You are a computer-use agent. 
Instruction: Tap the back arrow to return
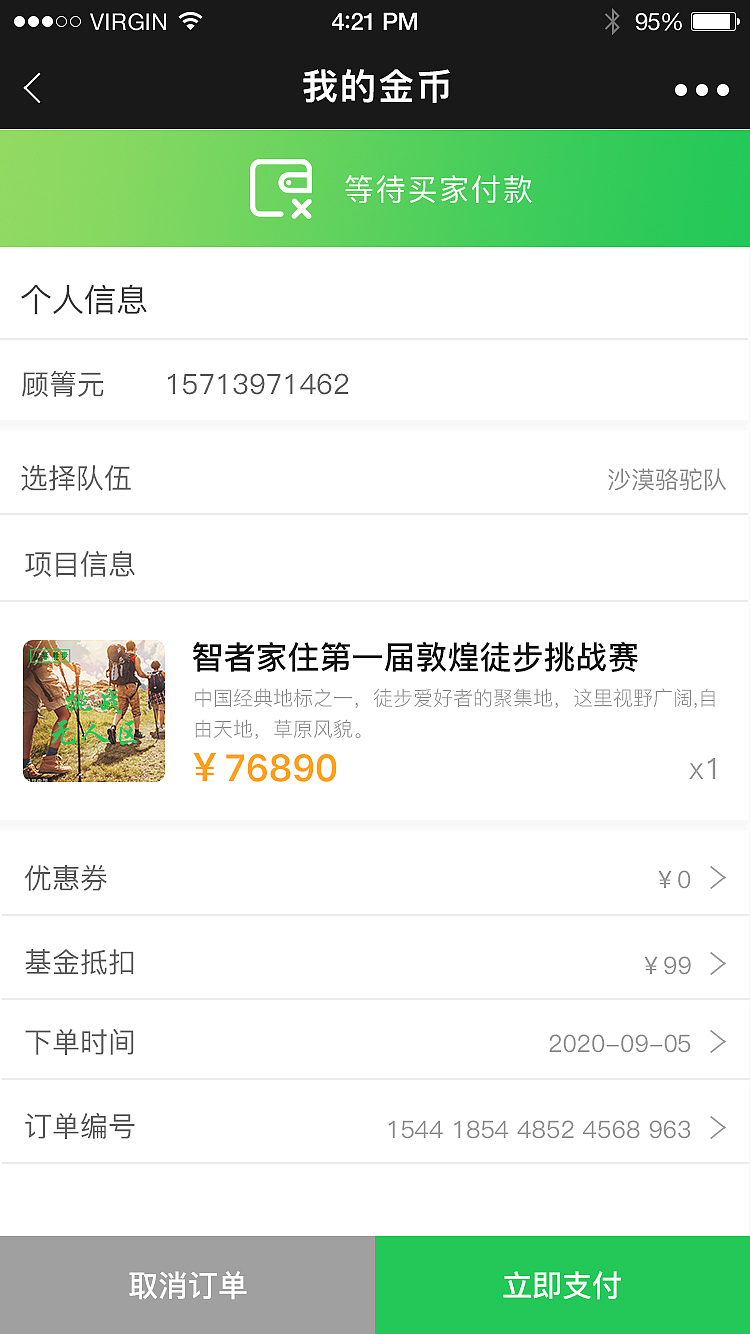click(x=32, y=88)
